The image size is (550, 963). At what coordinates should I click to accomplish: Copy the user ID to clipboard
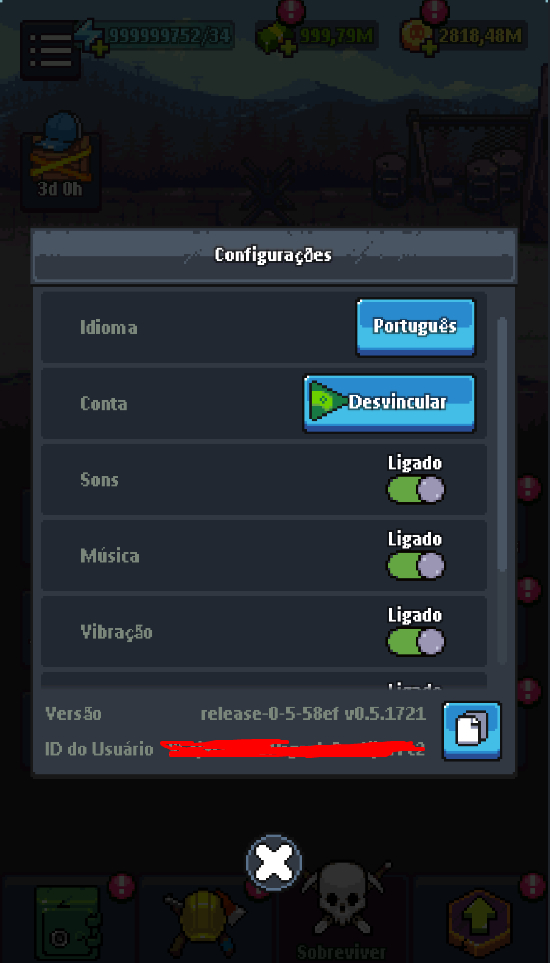(471, 731)
